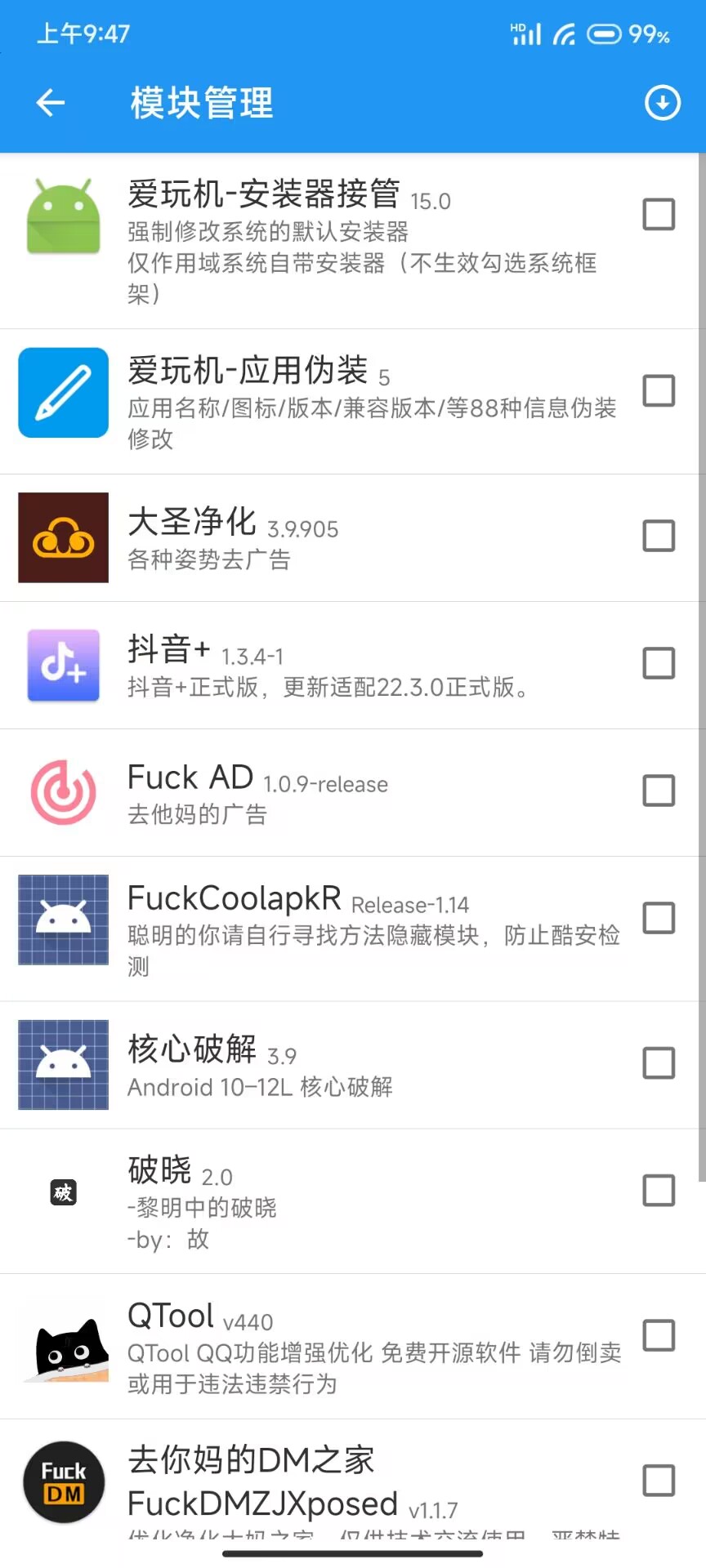Check the 爱玩机-应用伪装 module box
706x1568 pixels.
pyautogui.click(x=659, y=391)
